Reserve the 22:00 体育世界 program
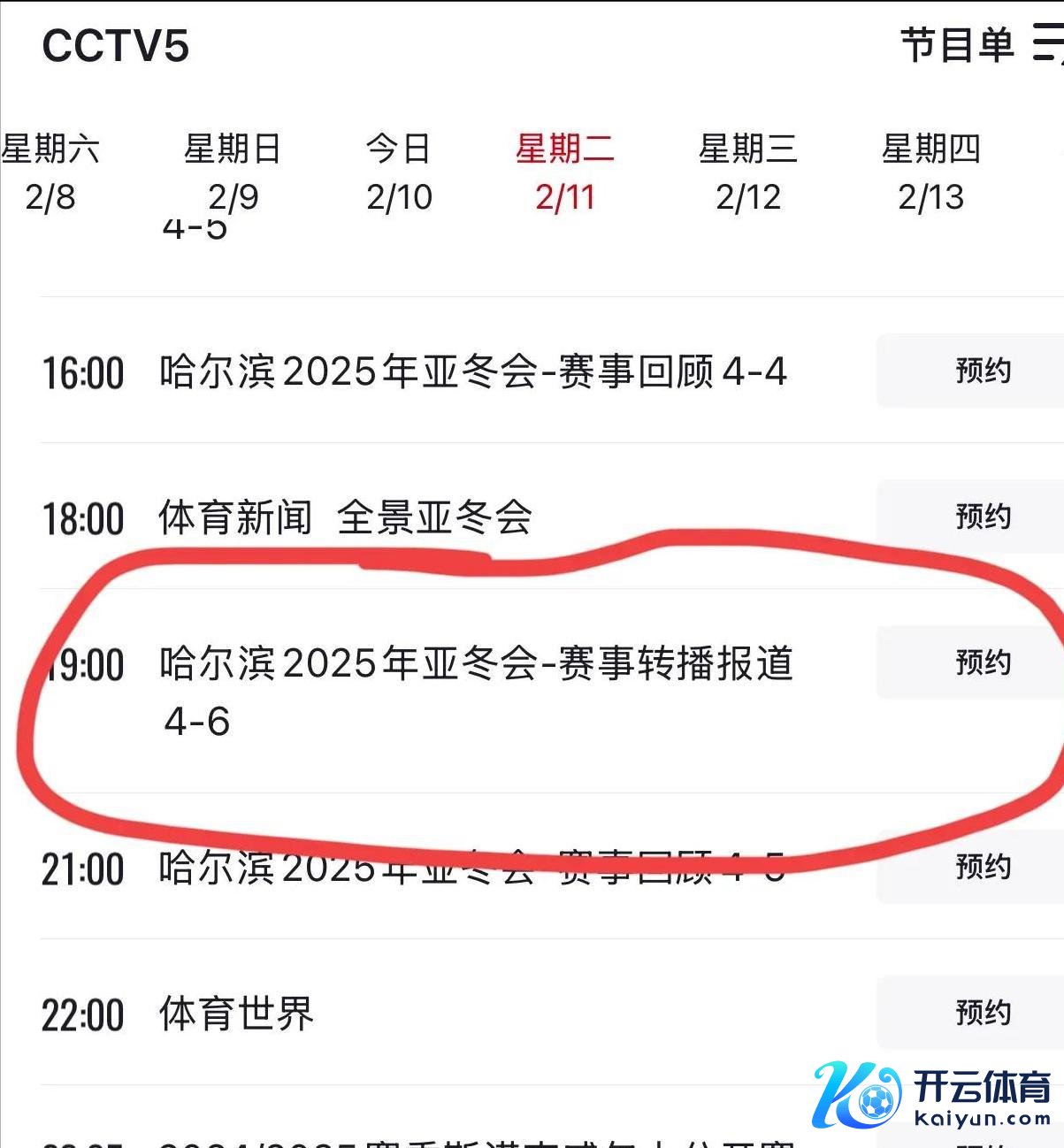 point(982,1013)
